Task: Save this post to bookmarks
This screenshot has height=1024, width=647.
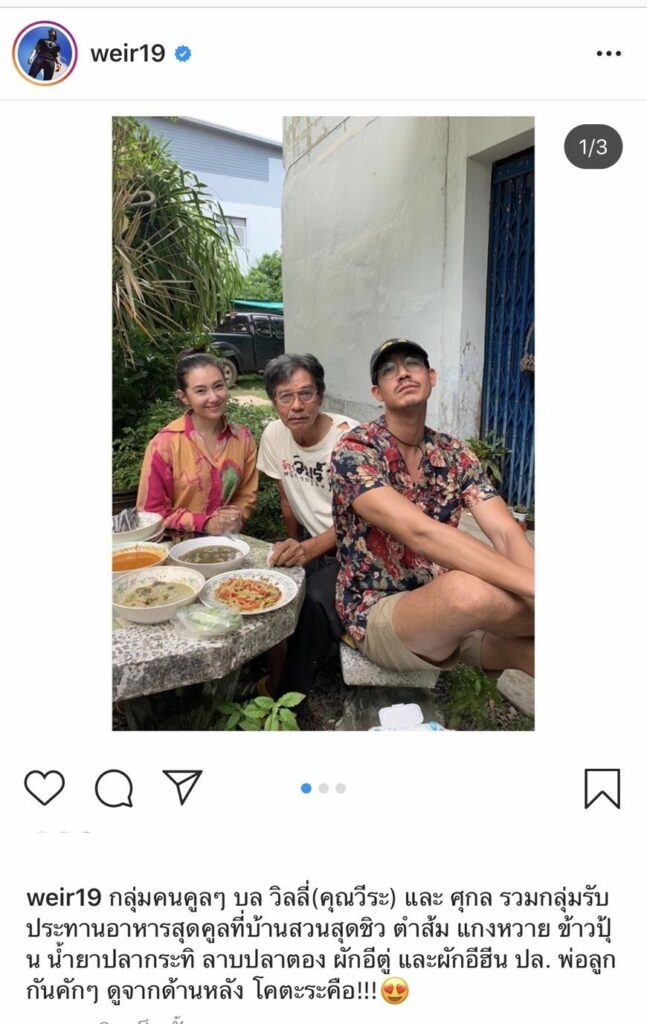Action: point(602,788)
